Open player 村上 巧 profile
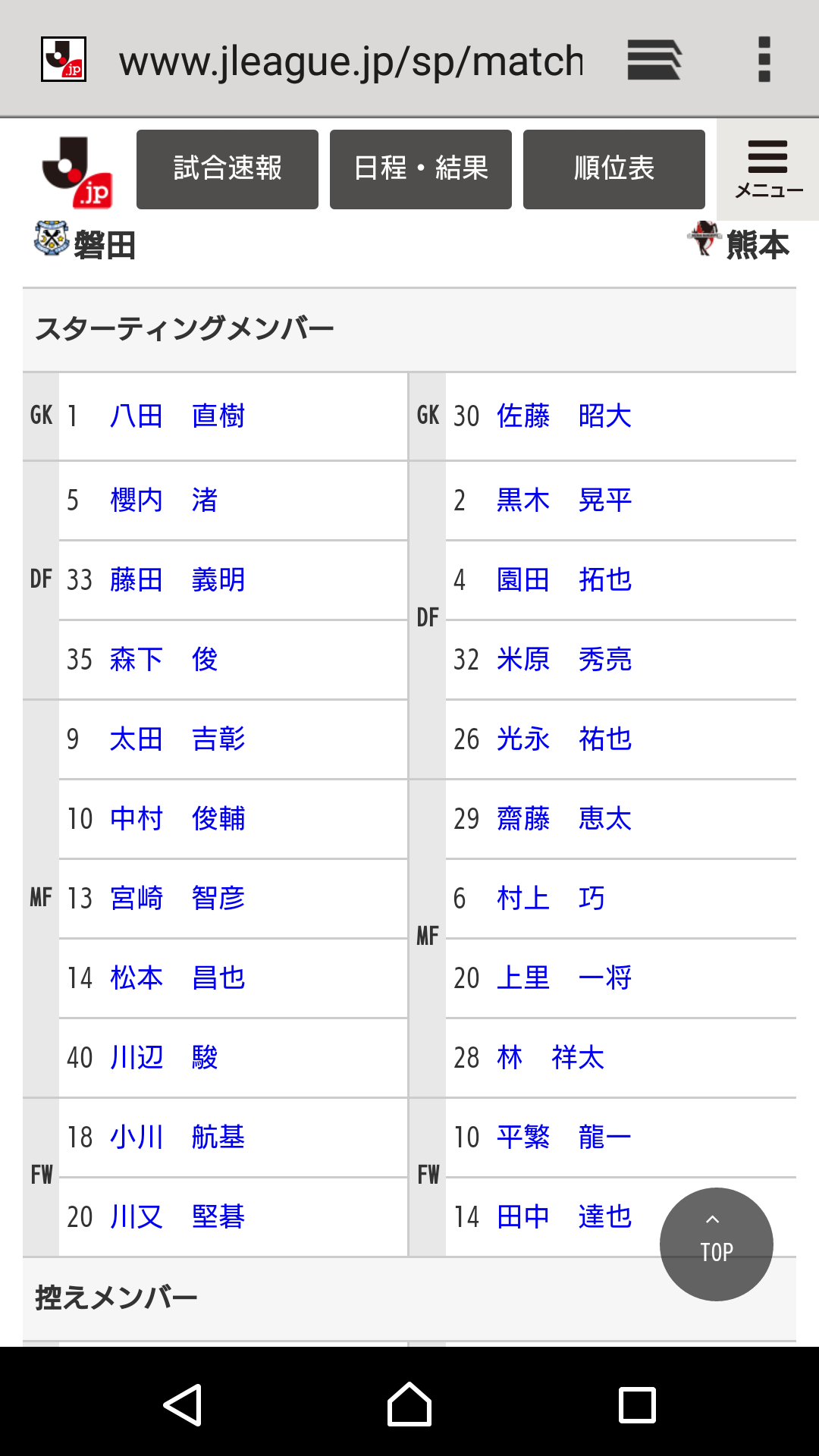The height and width of the screenshot is (1456, 819). click(x=551, y=898)
